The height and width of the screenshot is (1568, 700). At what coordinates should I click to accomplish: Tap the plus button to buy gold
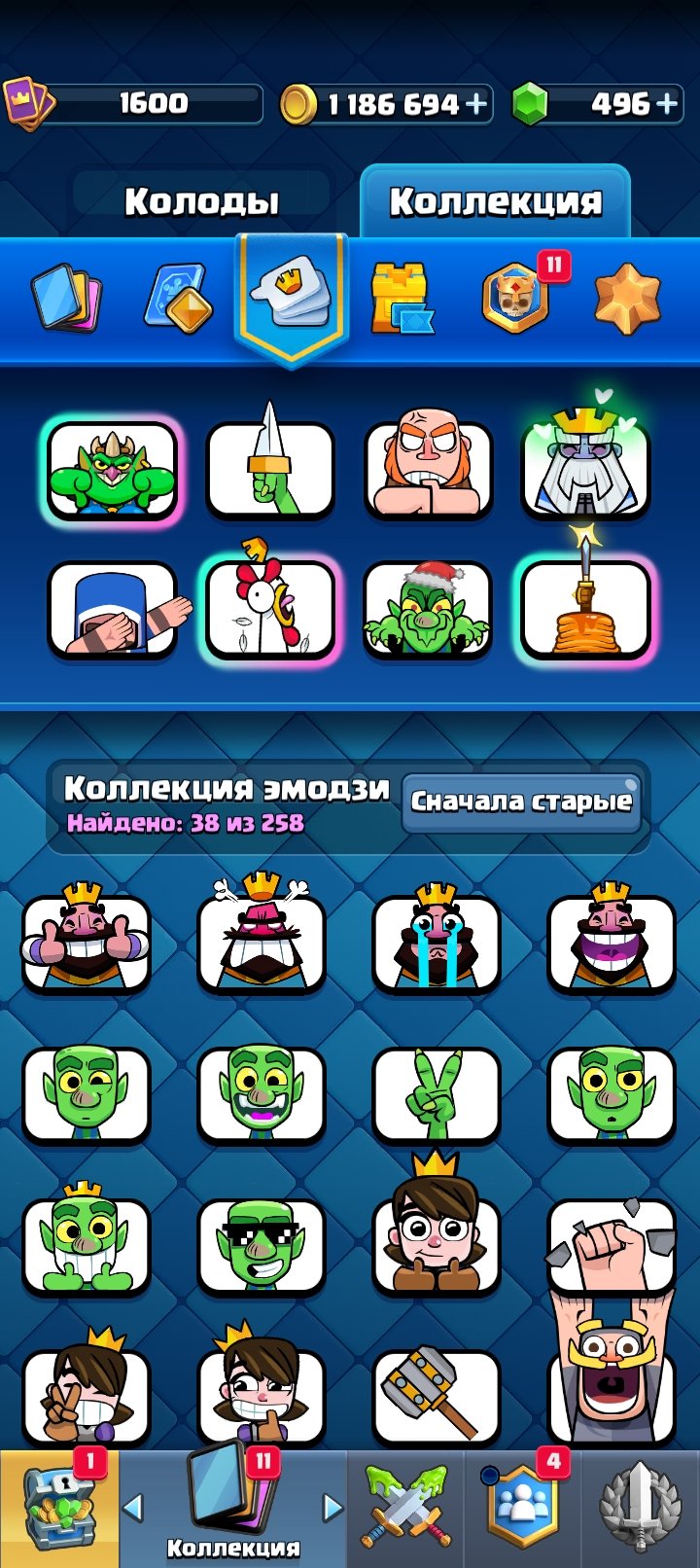click(476, 104)
